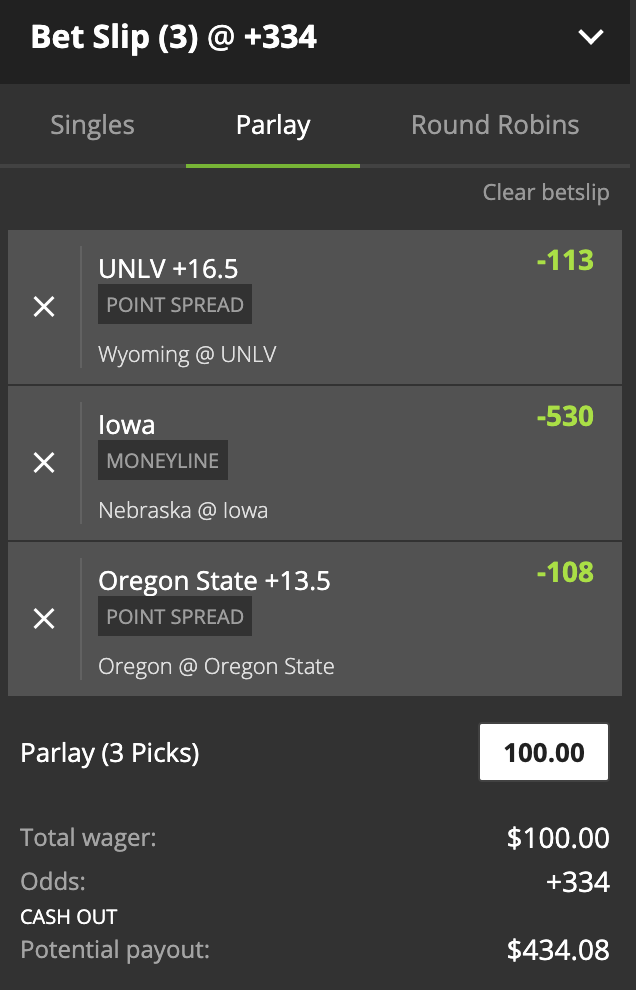The width and height of the screenshot is (636, 990).
Task: Tap Clear betslip
Action: point(545,192)
